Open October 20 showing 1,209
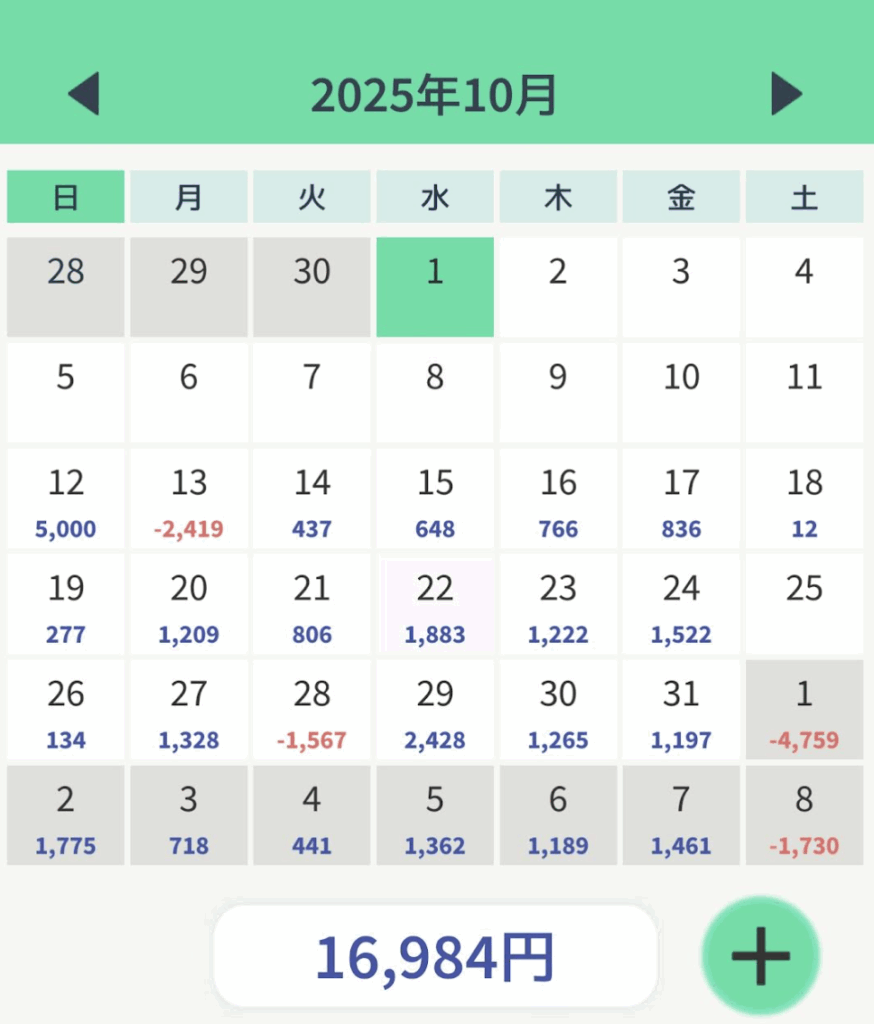874x1024 pixels. coord(189,604)
